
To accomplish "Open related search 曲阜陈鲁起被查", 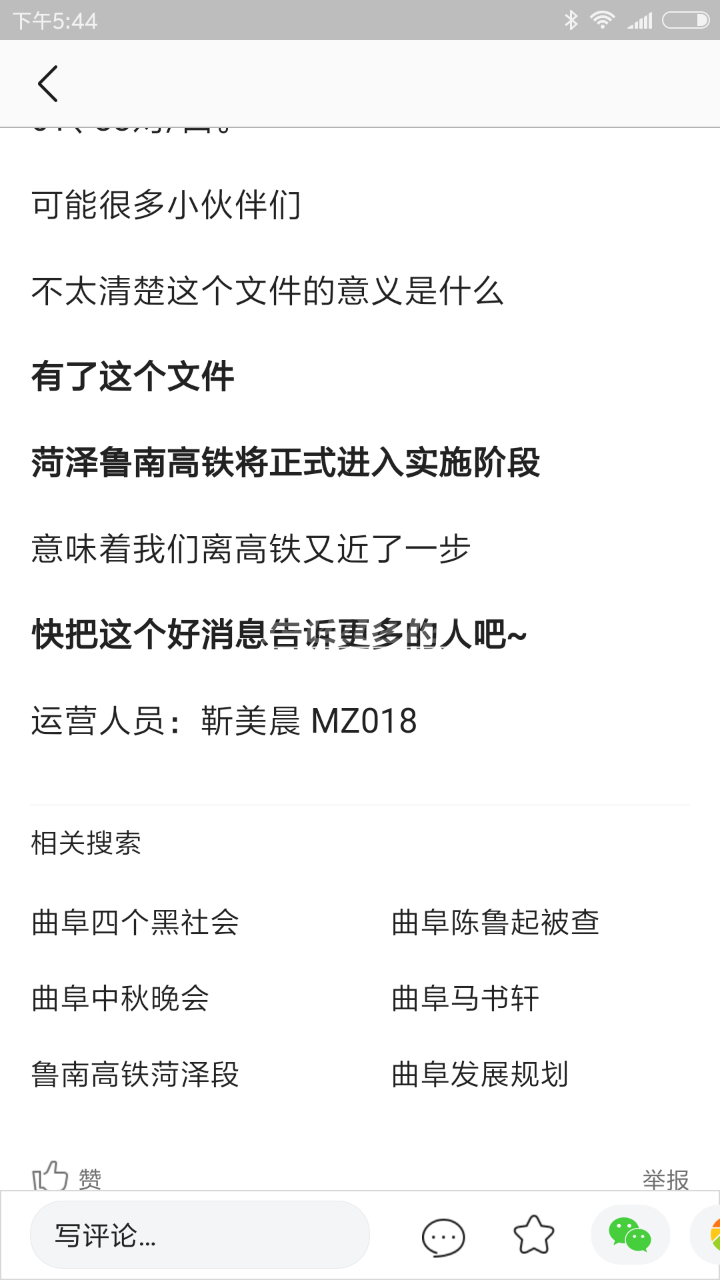I will [495, 921].
